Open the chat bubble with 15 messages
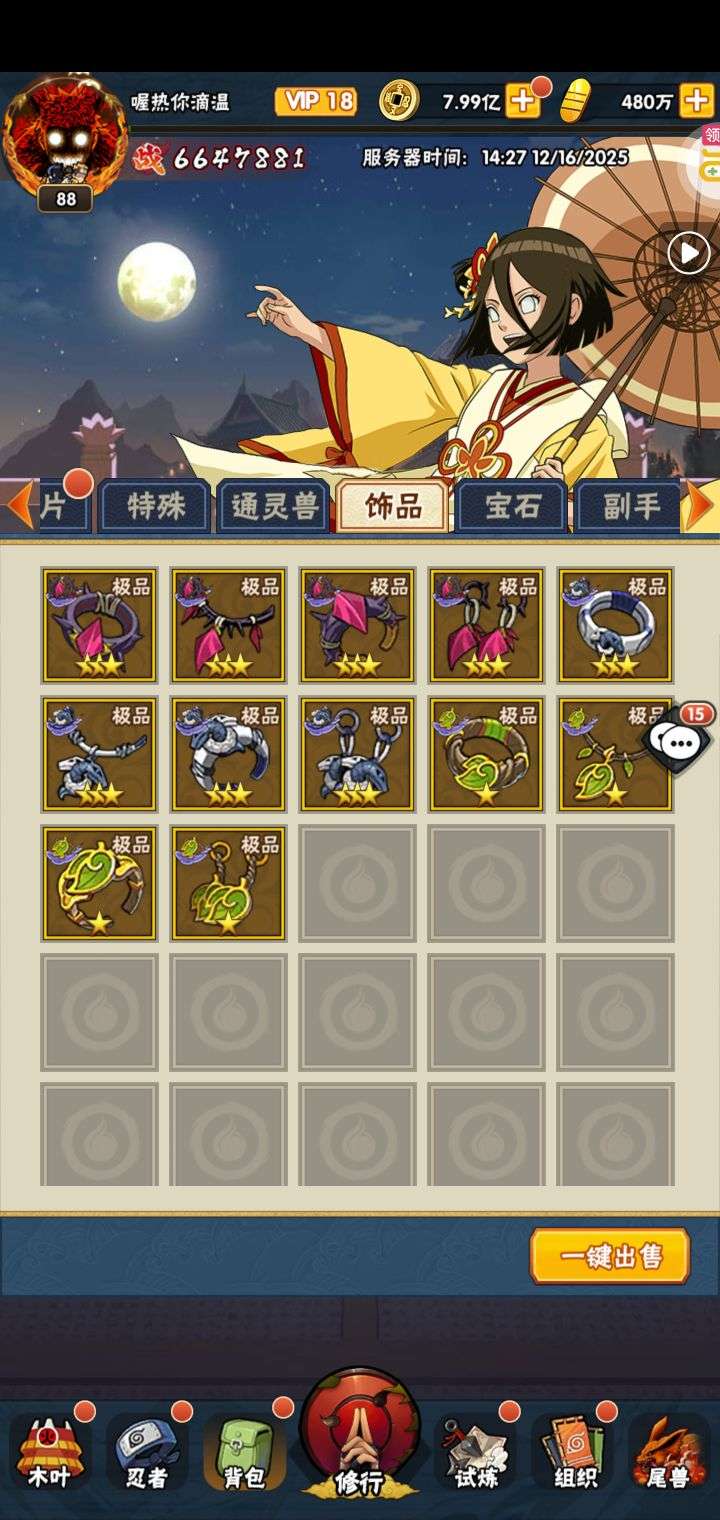 click(x=681, y=740)
